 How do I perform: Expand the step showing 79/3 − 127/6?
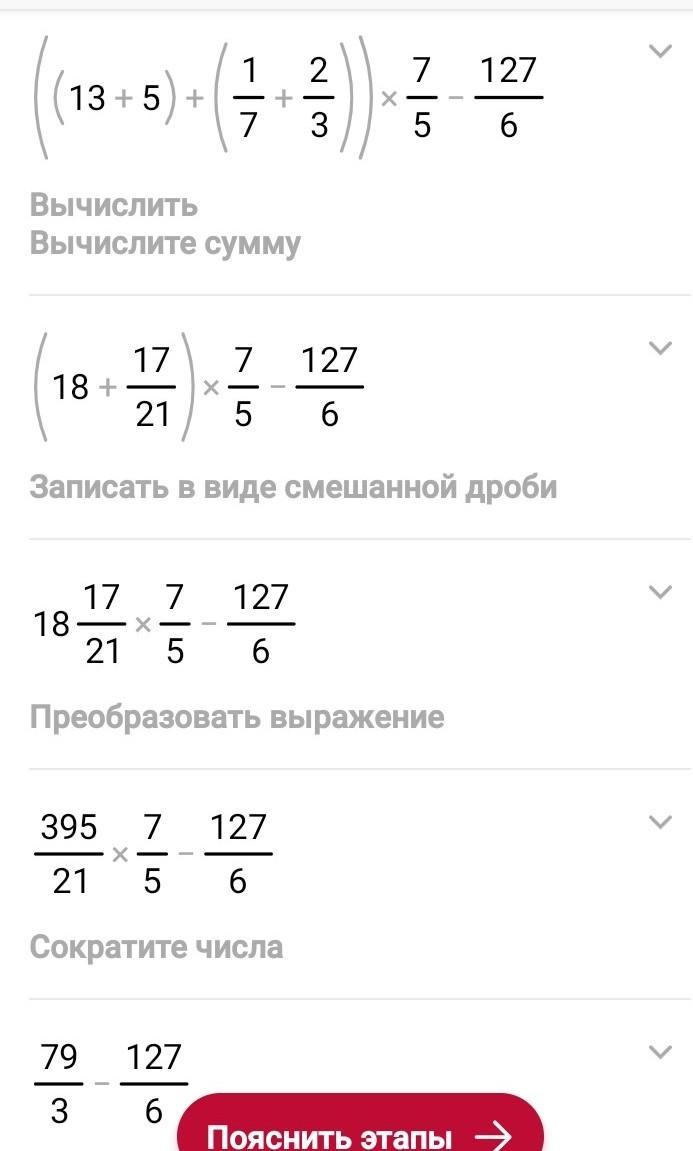[x=660, y=1052]
